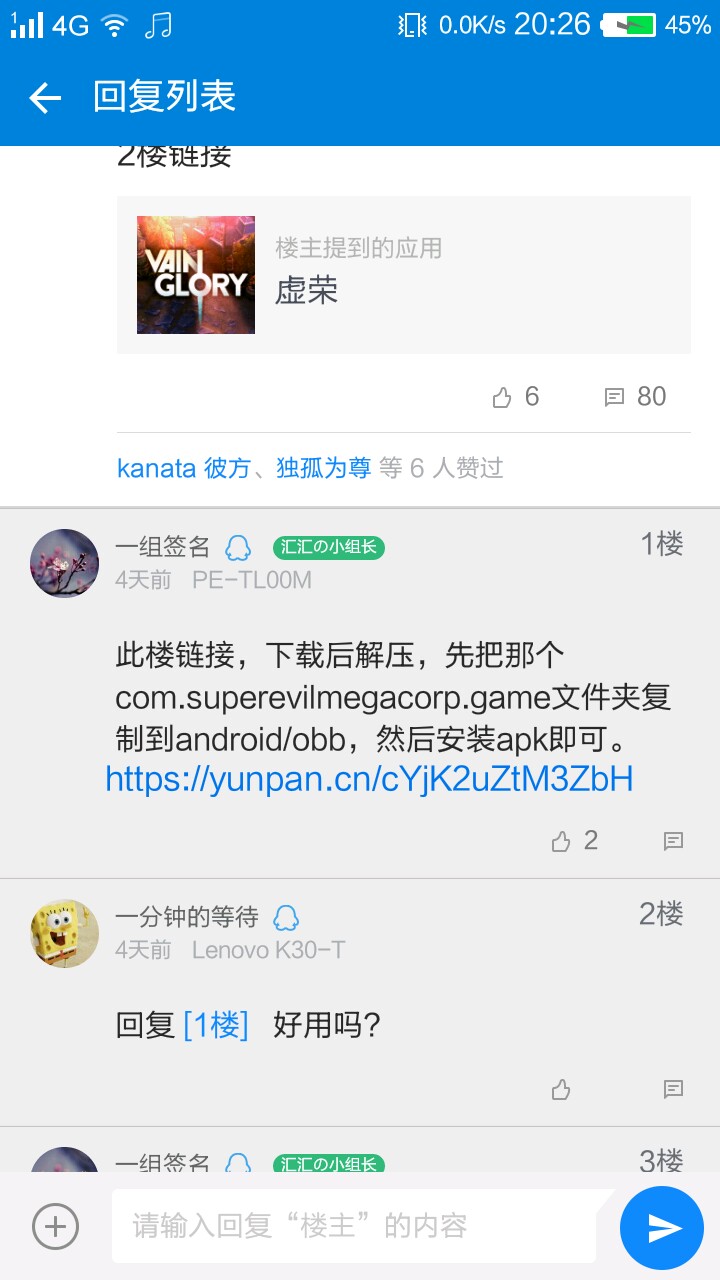This screenshot has width=720, height=1280.
Task: View 独孤为尊's profile from the likers list
Action: coord(323,468)
